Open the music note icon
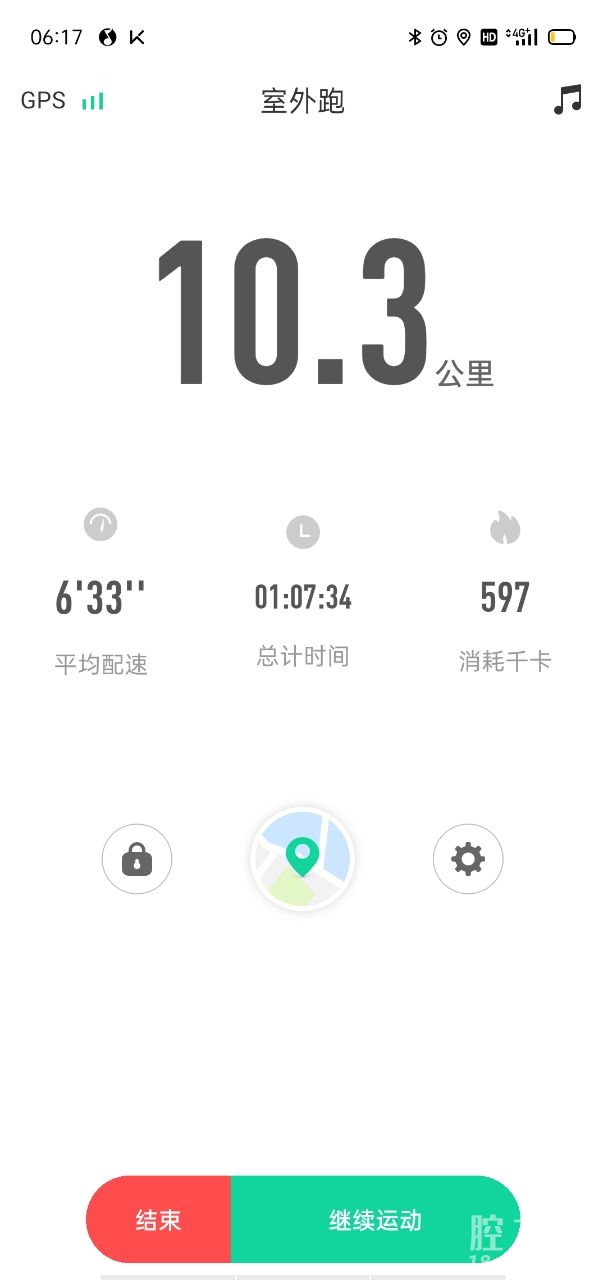Image resolution: width=606 pixels, height=1280 pixels. [x=567, y=100]
